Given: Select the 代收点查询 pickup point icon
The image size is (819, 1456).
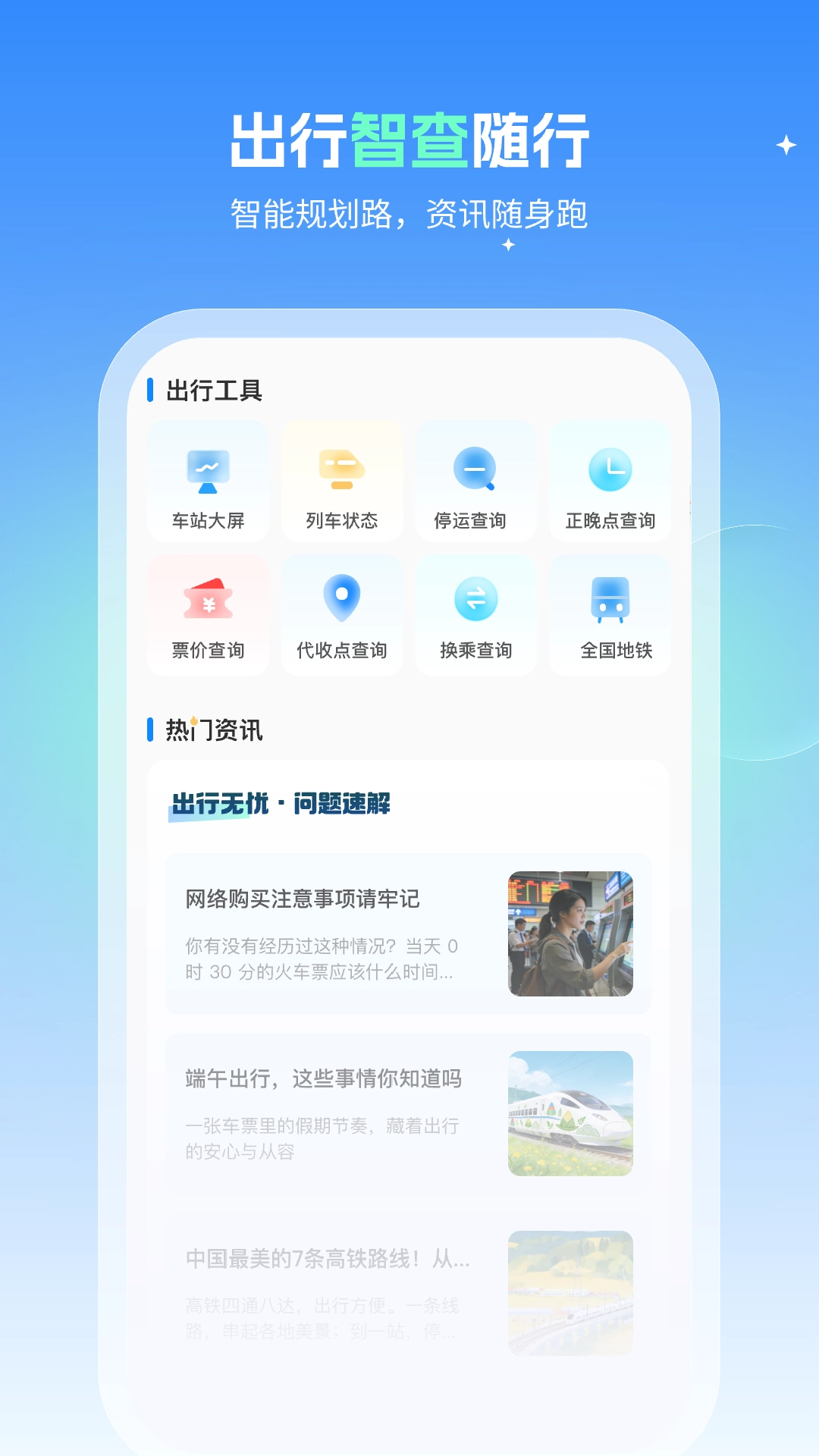Looking at the screenshot, I should tap(341, 613).
